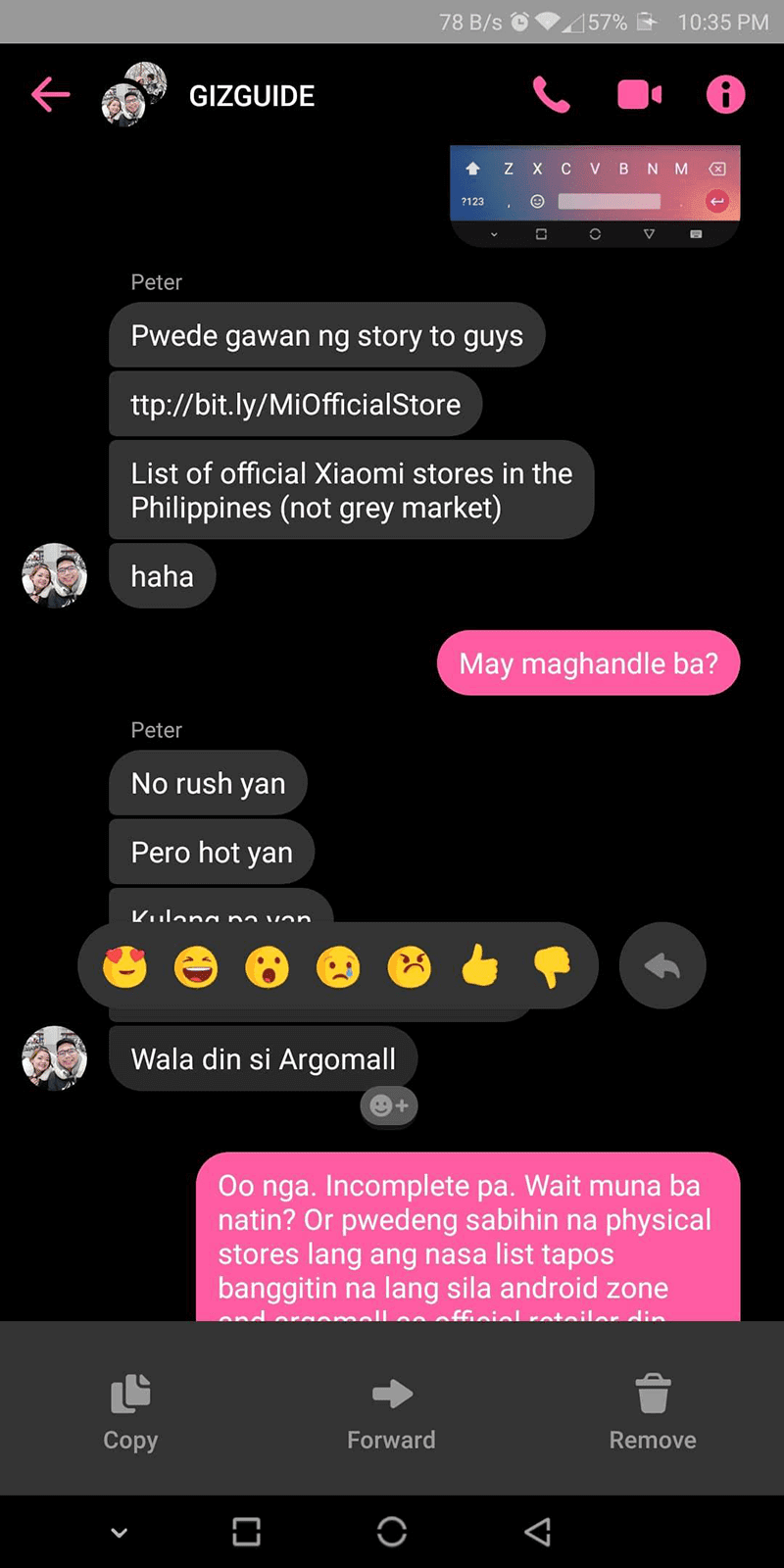This screenshot has width=784, height=1568.
Task: Open the recent apps square button
Action: click(246, 1532)
